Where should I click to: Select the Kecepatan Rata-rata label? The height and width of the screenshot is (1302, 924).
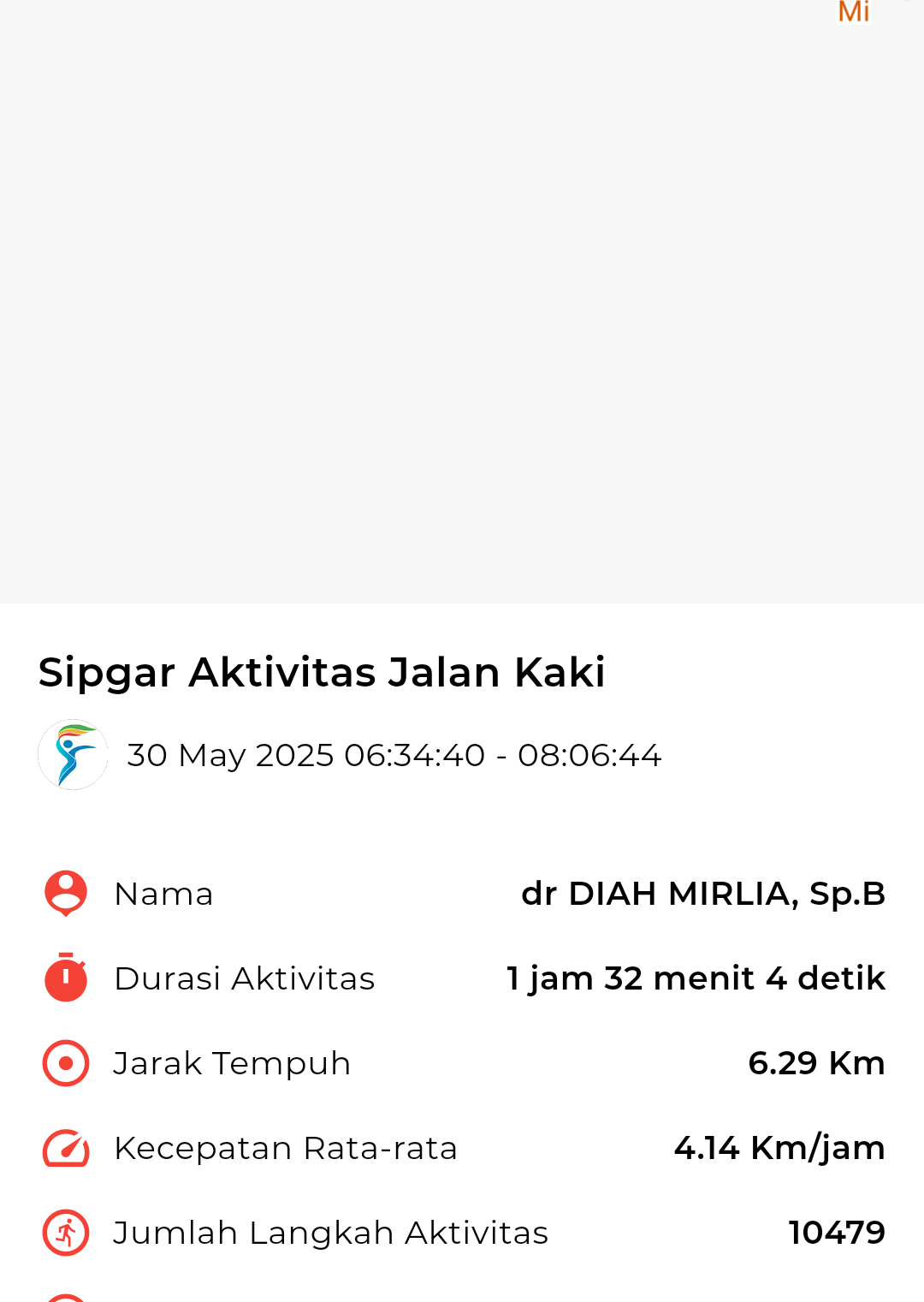(x=286, y=1148)
